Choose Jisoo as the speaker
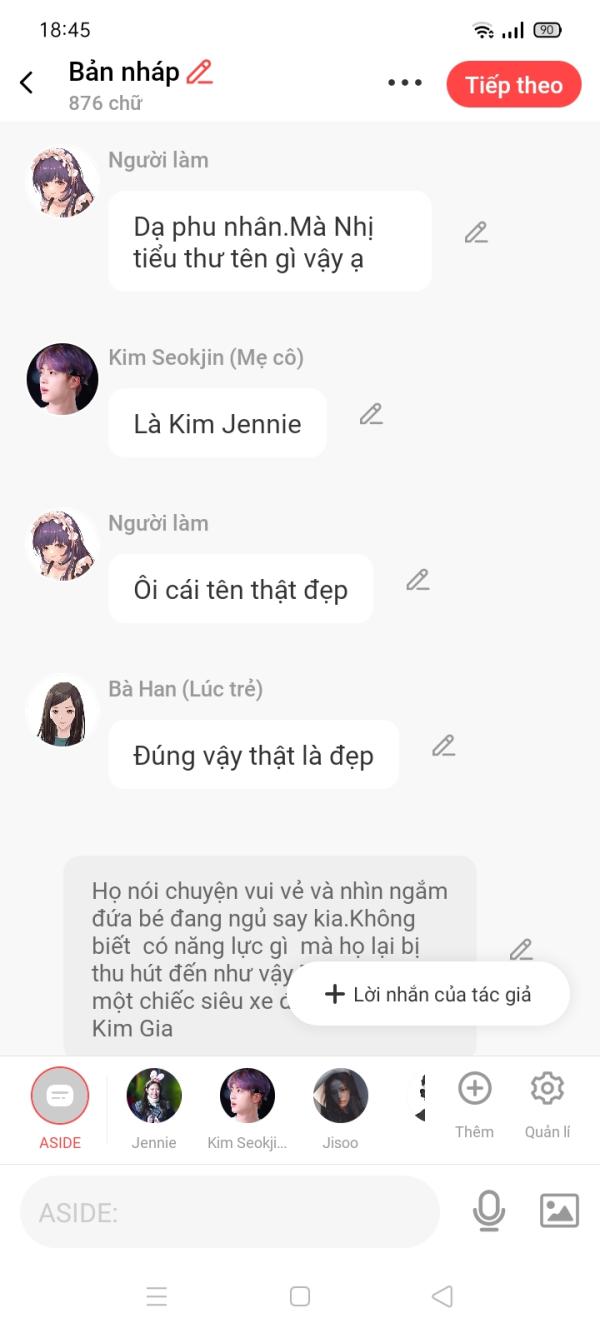Viewport: 600px width, 1333px height. point(340,1097)
